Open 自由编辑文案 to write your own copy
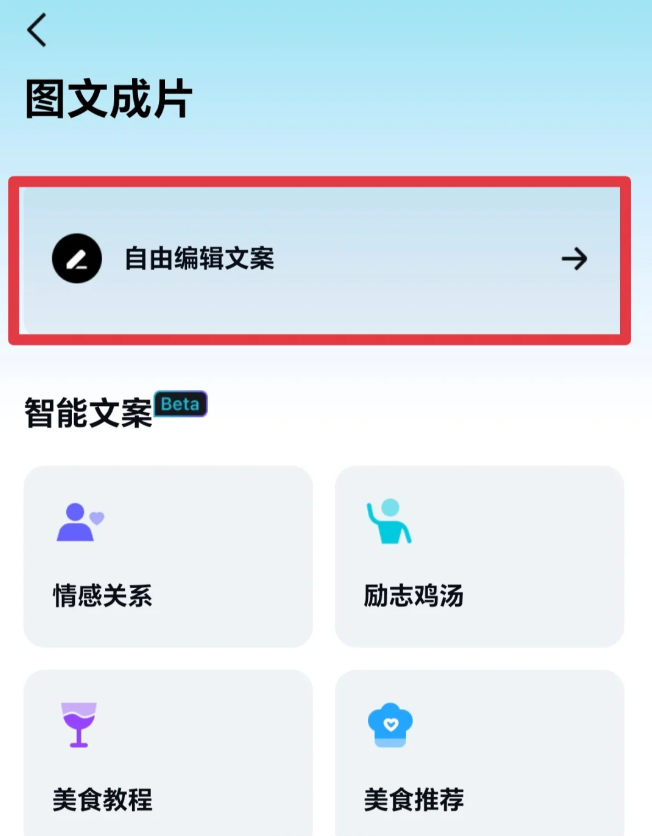This screenshot has width=652, height=836. 320,260
